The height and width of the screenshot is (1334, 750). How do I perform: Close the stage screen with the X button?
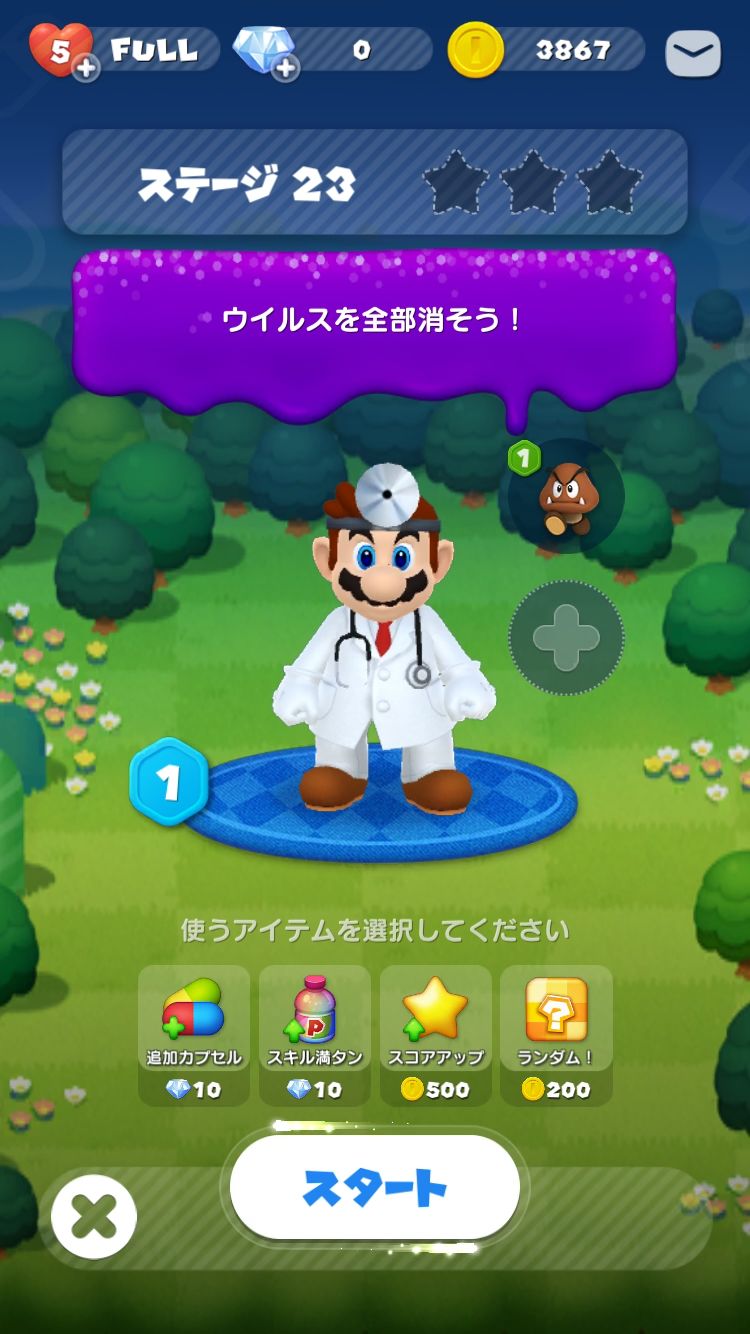click(94, 1217)
